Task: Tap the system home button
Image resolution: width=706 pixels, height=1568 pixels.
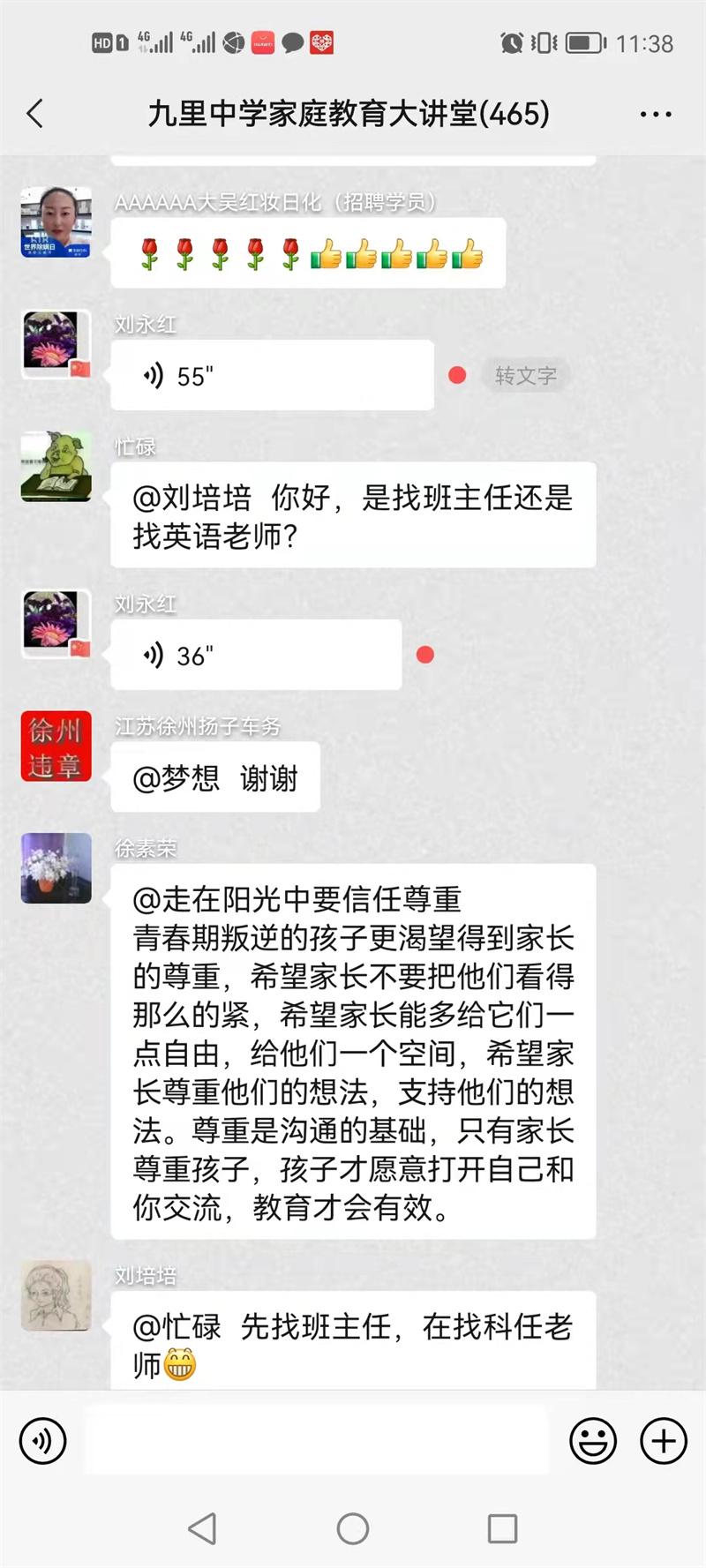Action: tap(353, 1528)
